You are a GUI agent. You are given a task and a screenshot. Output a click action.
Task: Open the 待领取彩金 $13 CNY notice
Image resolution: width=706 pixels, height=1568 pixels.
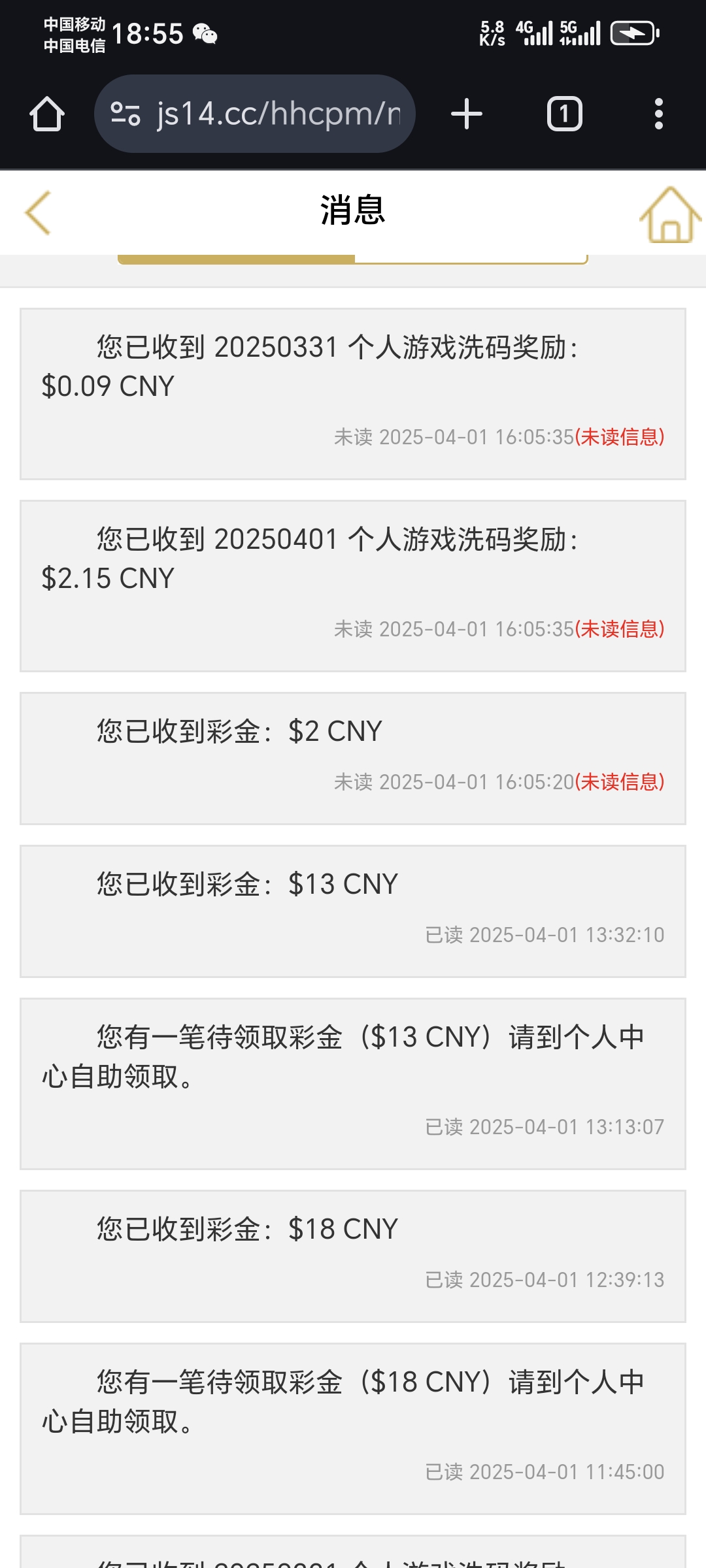[353, 1084]
